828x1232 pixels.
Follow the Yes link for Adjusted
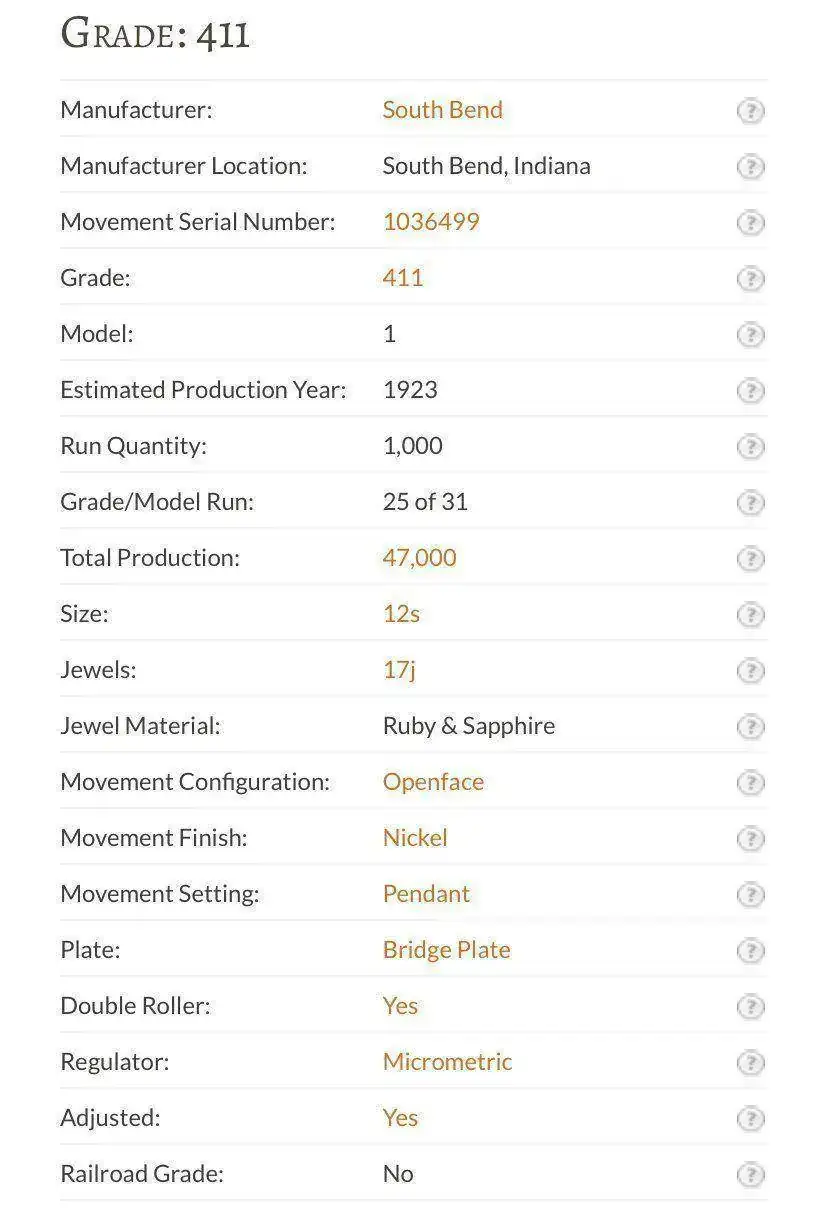click(x=400, y=1118)
